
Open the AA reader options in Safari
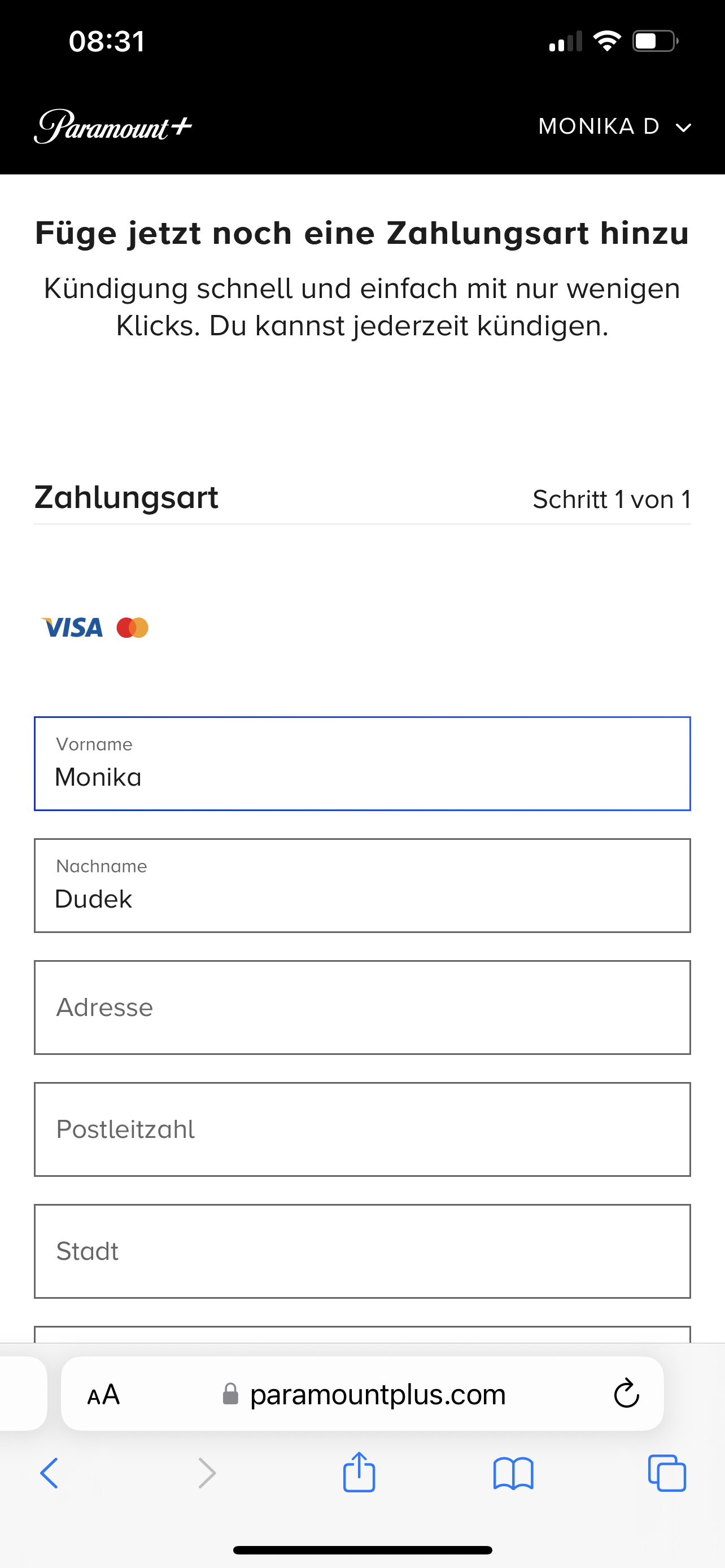(103, 1395)
